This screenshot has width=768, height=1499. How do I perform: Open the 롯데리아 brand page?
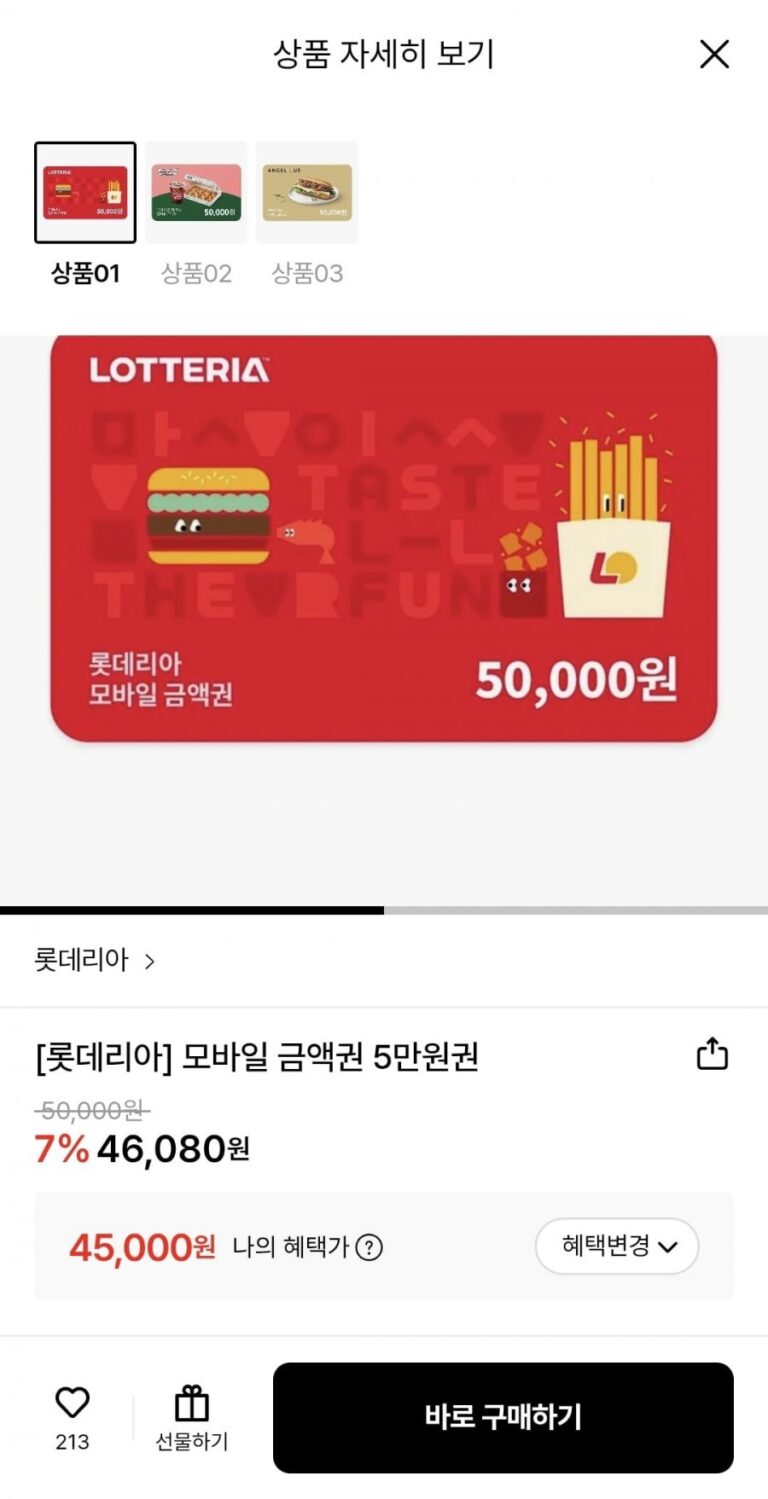(x=95, y=961)
